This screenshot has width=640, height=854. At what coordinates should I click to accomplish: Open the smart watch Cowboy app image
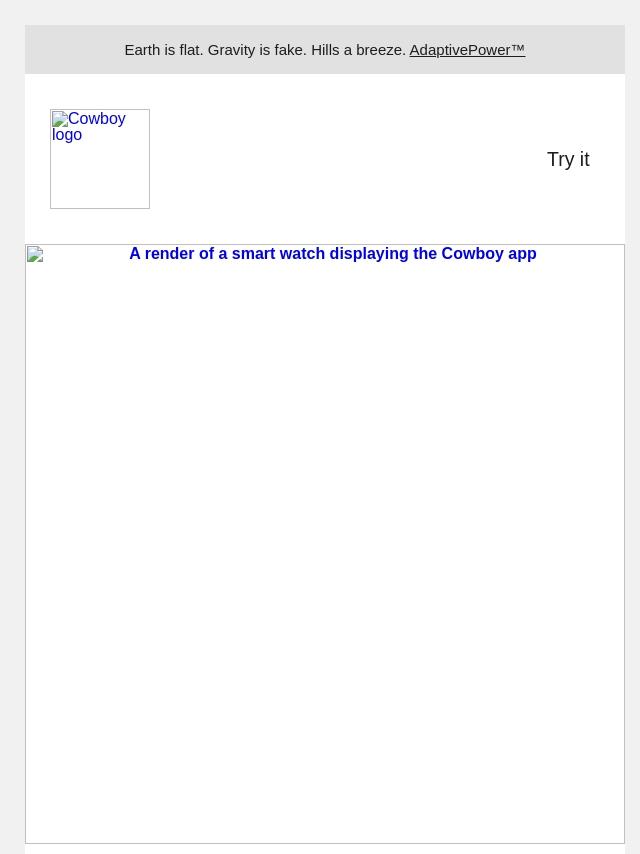tap(325, 543)
